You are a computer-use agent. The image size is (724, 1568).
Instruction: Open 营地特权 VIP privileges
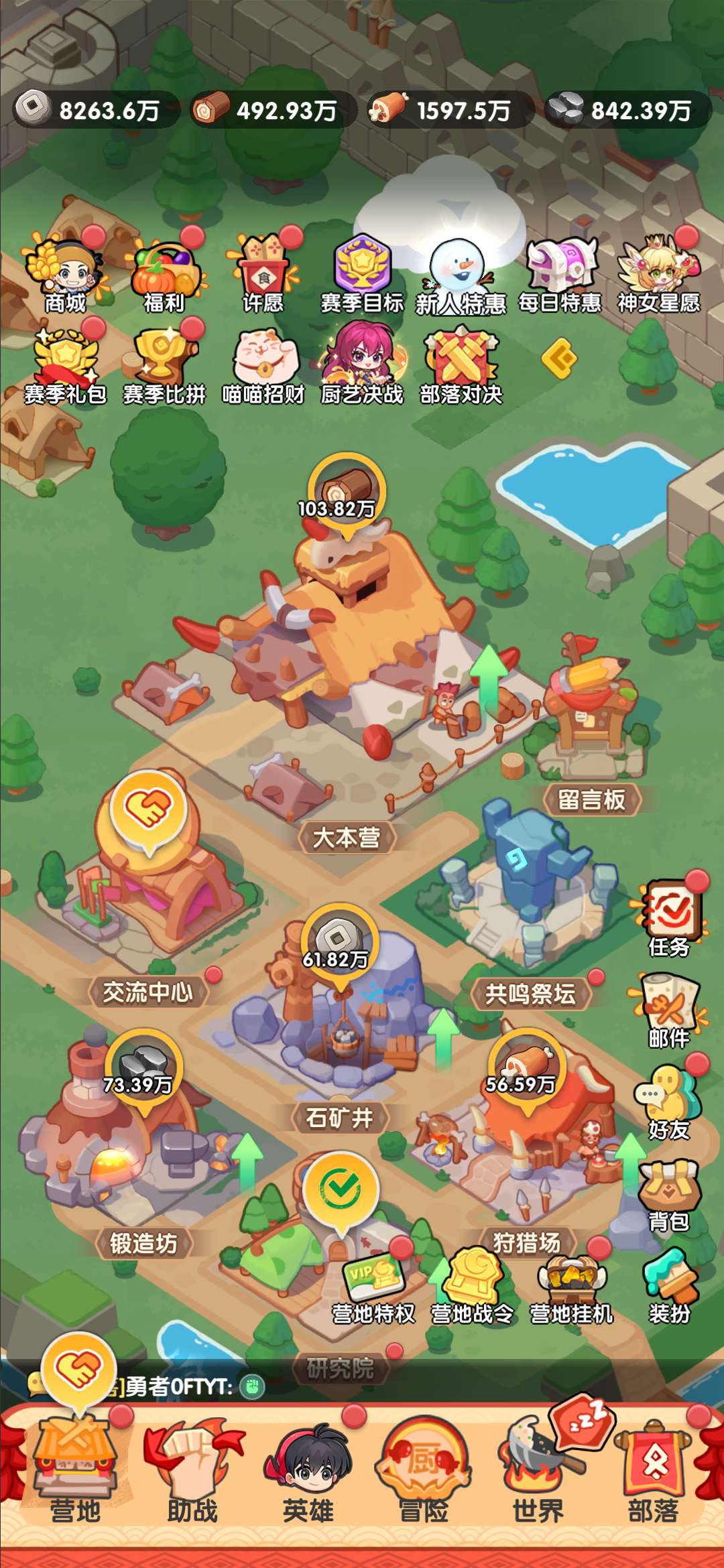click(373, 1285)
